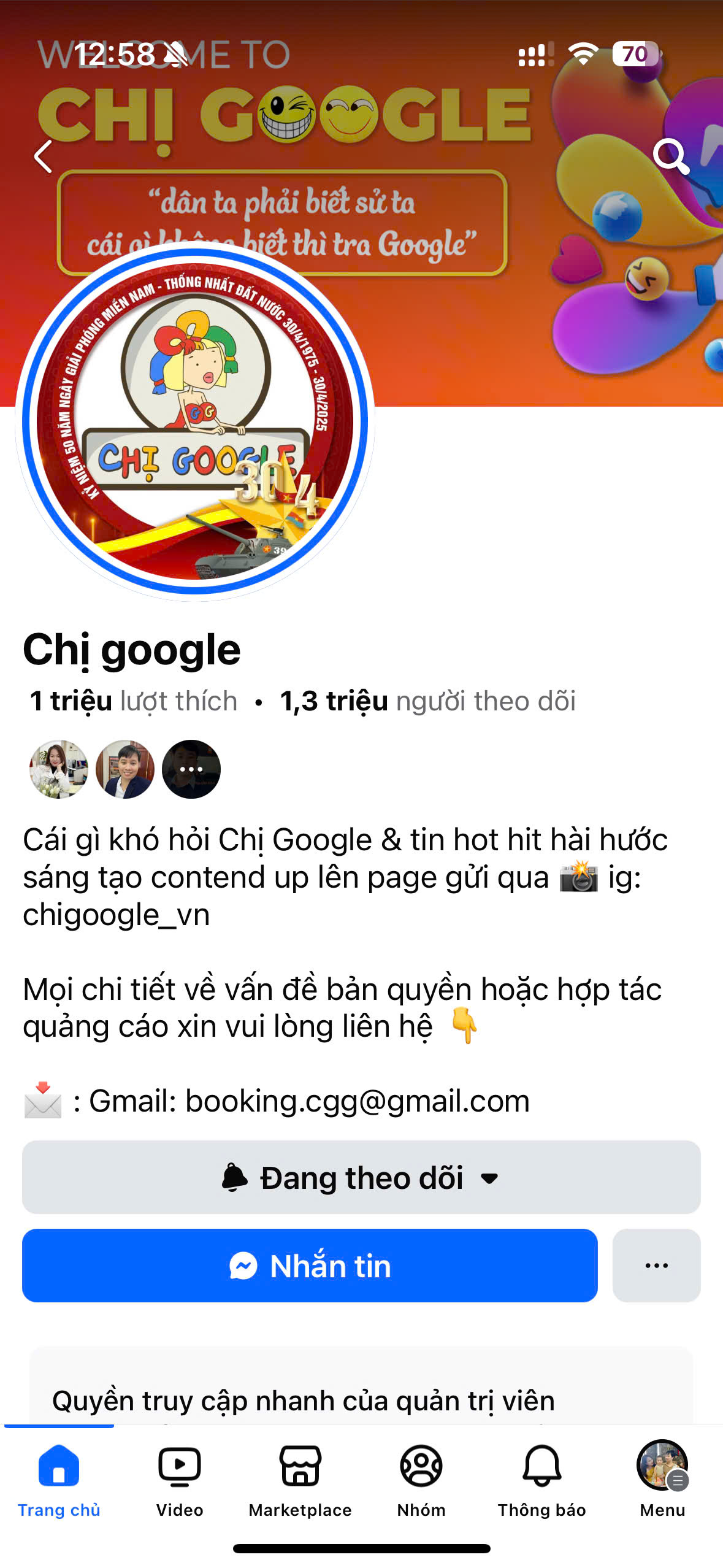Screen dimensions: 723x1568
Task: Go to the Nhóm tab
Action: pos(421,1480)
